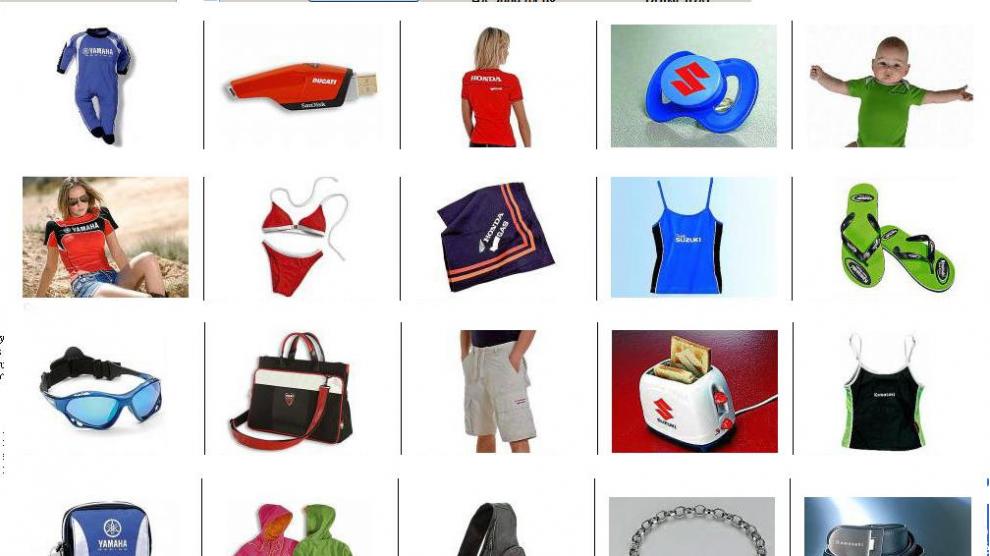View the silver chain bracelet product
This screenshot has height=556, width=990.
(692, 528)
